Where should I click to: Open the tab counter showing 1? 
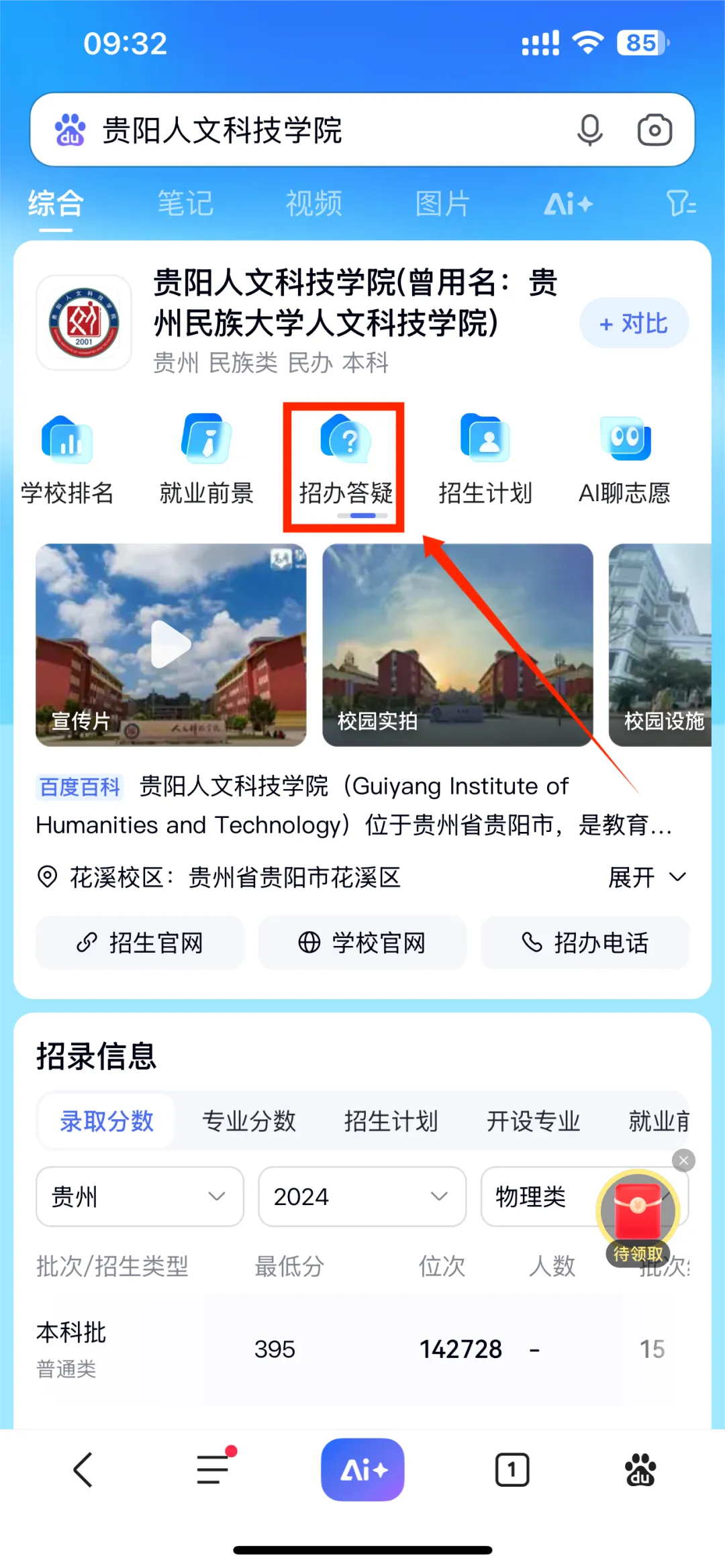pyautogui.click(x=512, y=1469)
